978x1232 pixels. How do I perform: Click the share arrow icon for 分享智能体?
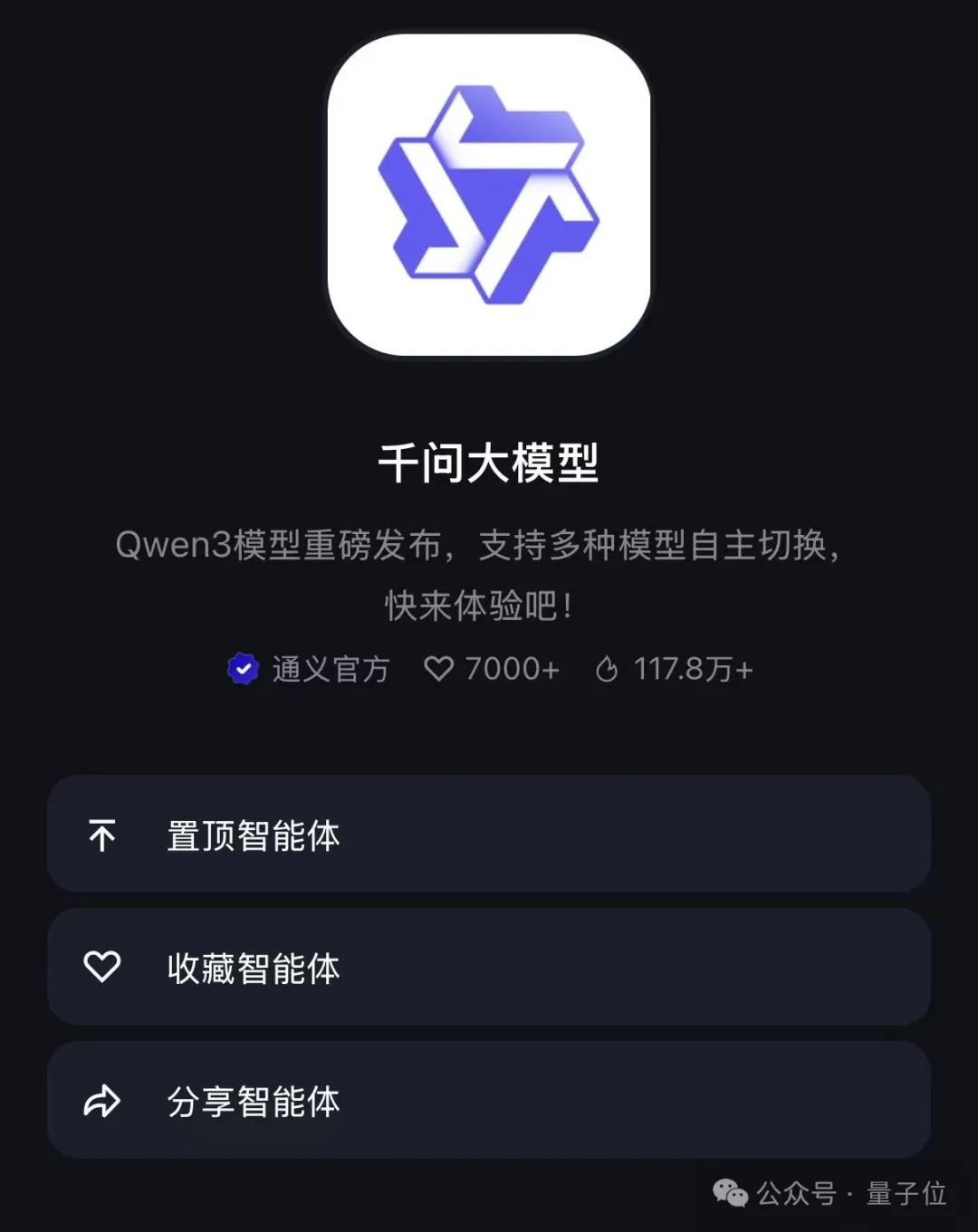tap(102, 1101)
